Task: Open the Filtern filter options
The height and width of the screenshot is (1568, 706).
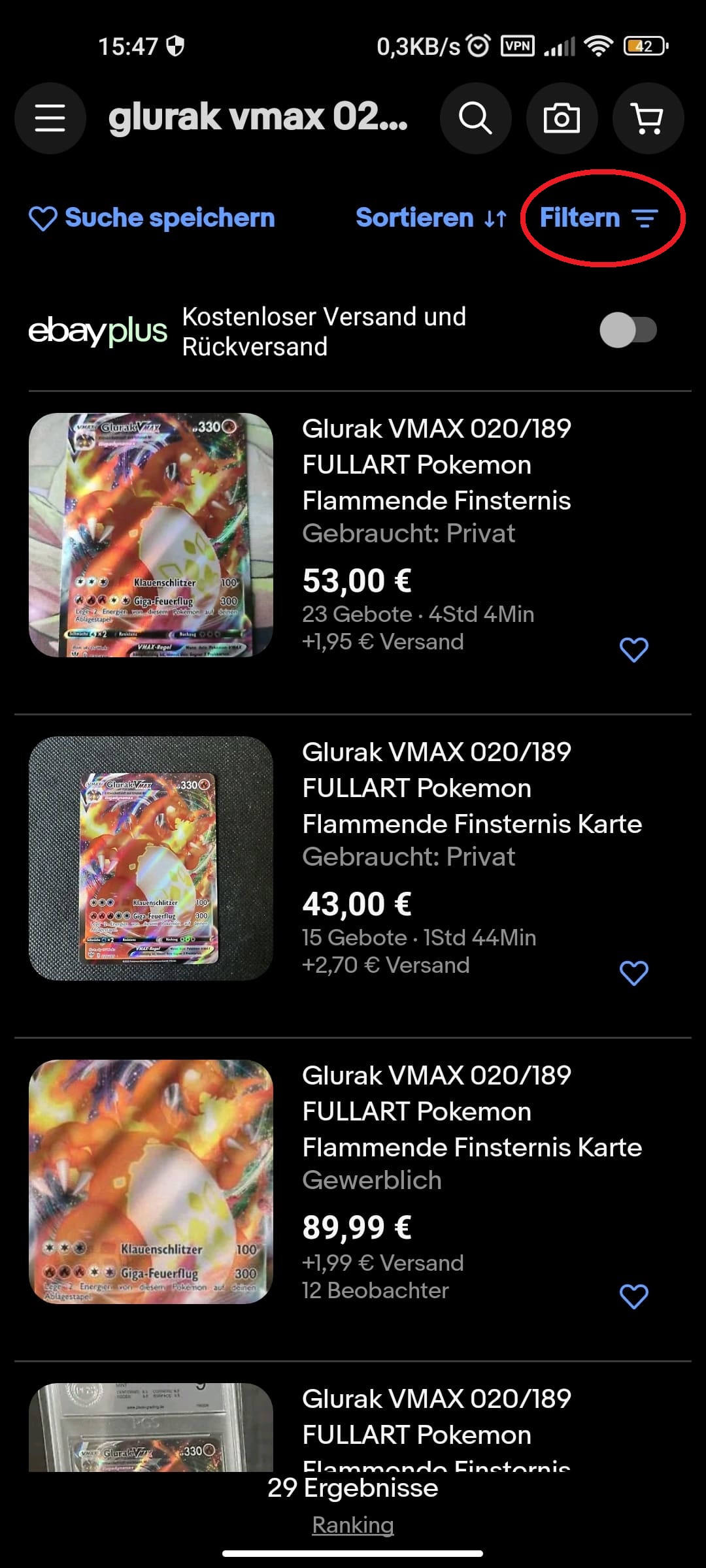Action: pos(598,218)
